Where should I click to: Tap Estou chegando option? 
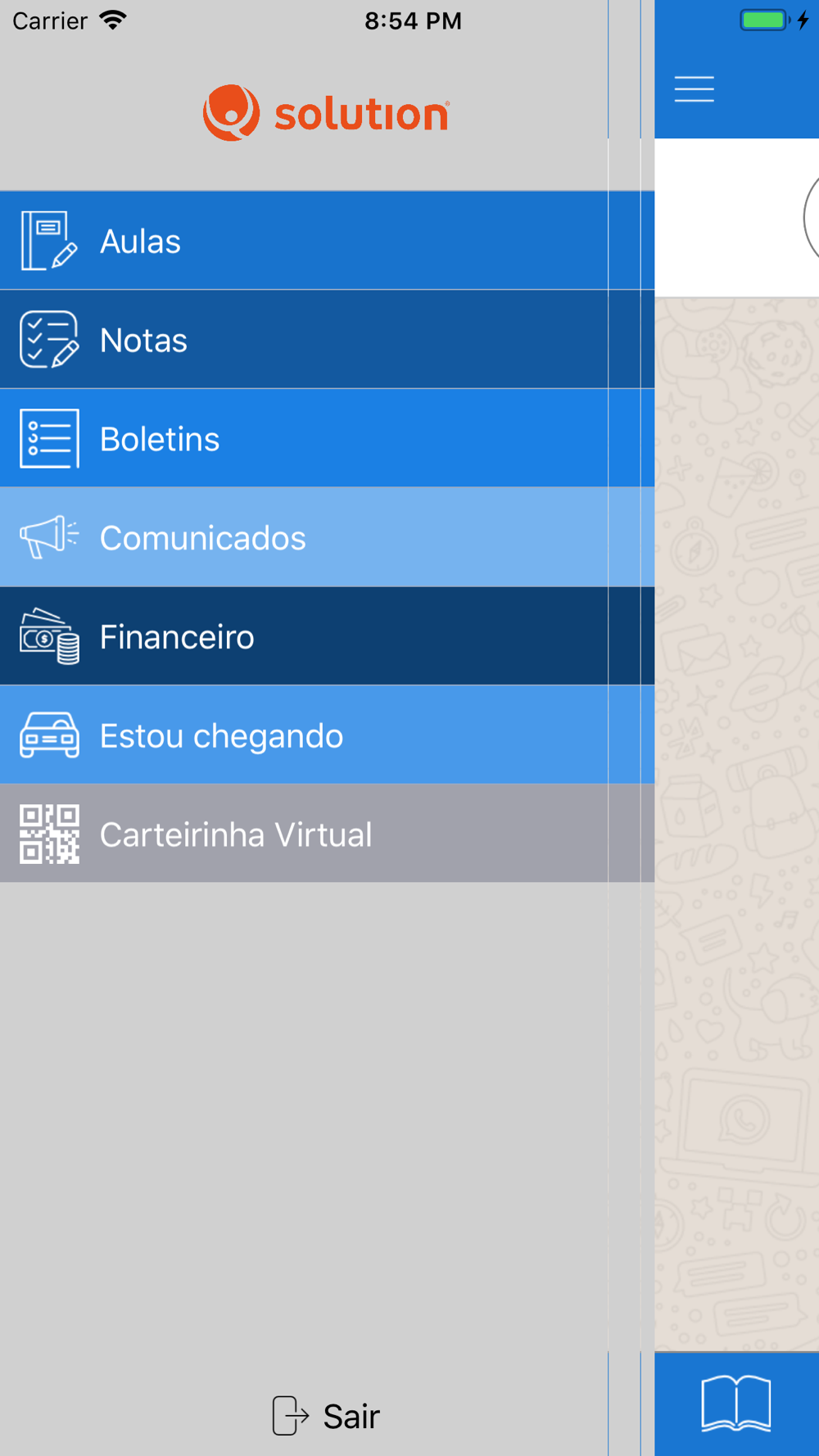327,735
